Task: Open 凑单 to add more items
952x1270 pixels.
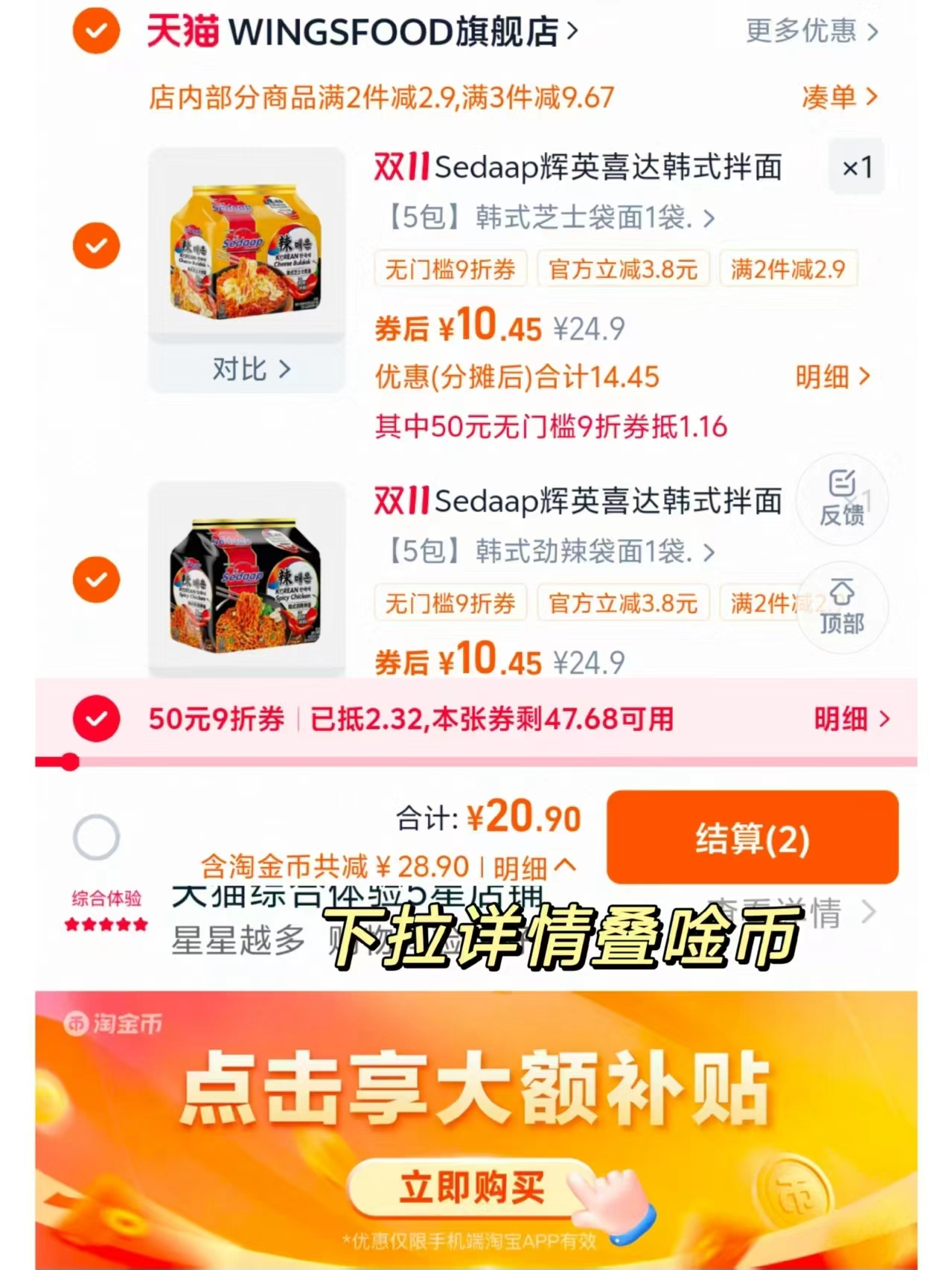Action: (829, 96)
